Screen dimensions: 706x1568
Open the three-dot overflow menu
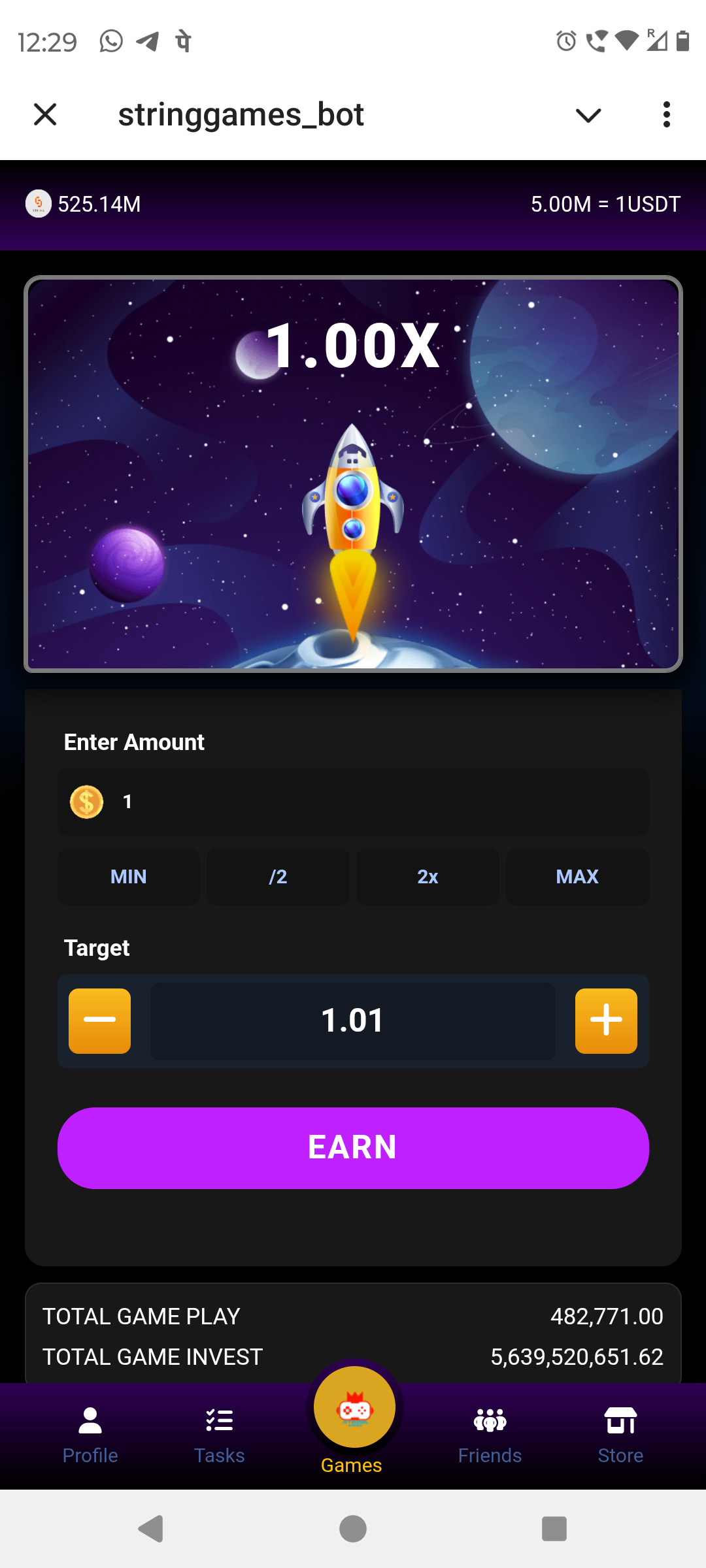(666, 115)
